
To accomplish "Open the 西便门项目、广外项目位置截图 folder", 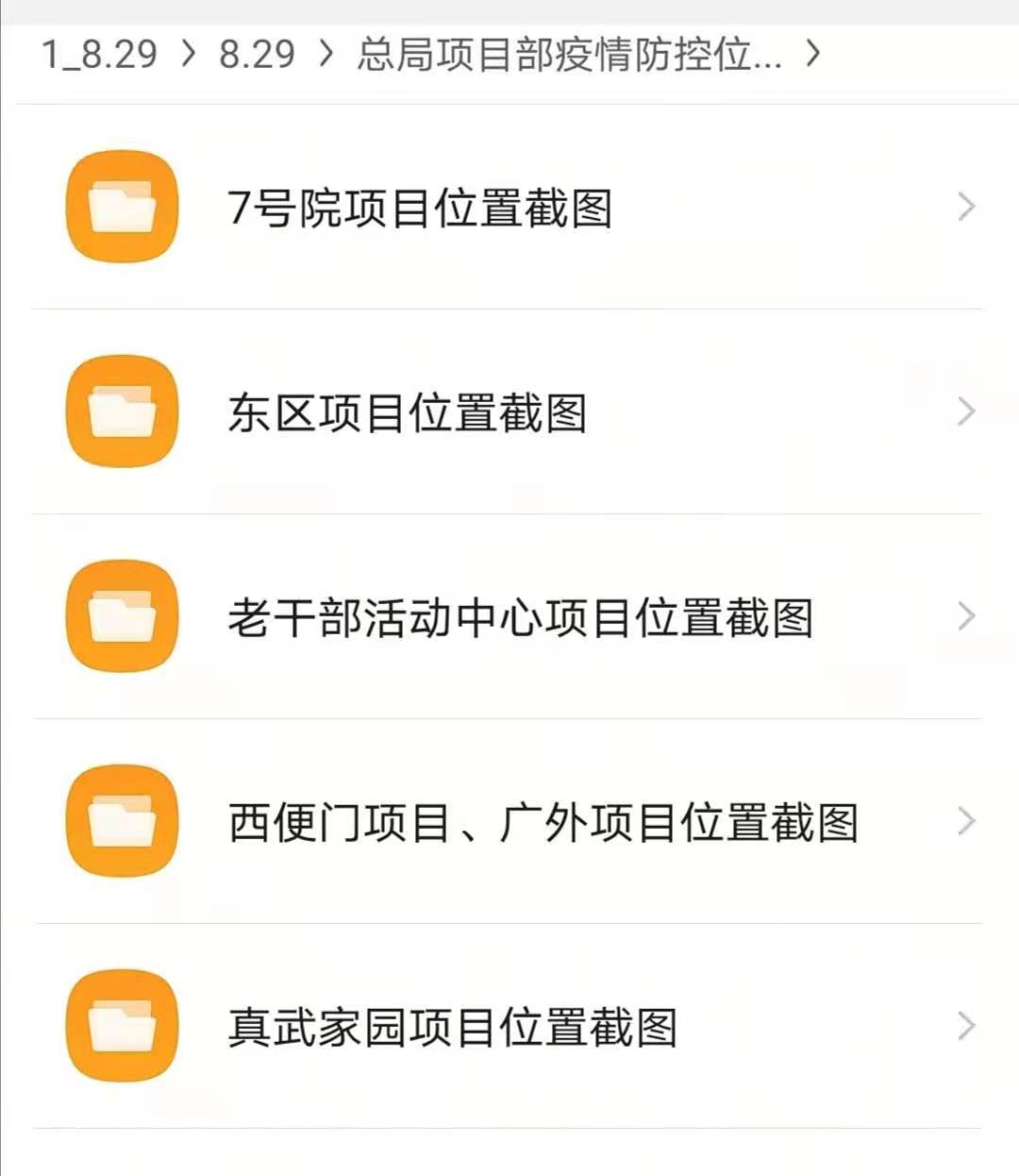I will point(543,822).
